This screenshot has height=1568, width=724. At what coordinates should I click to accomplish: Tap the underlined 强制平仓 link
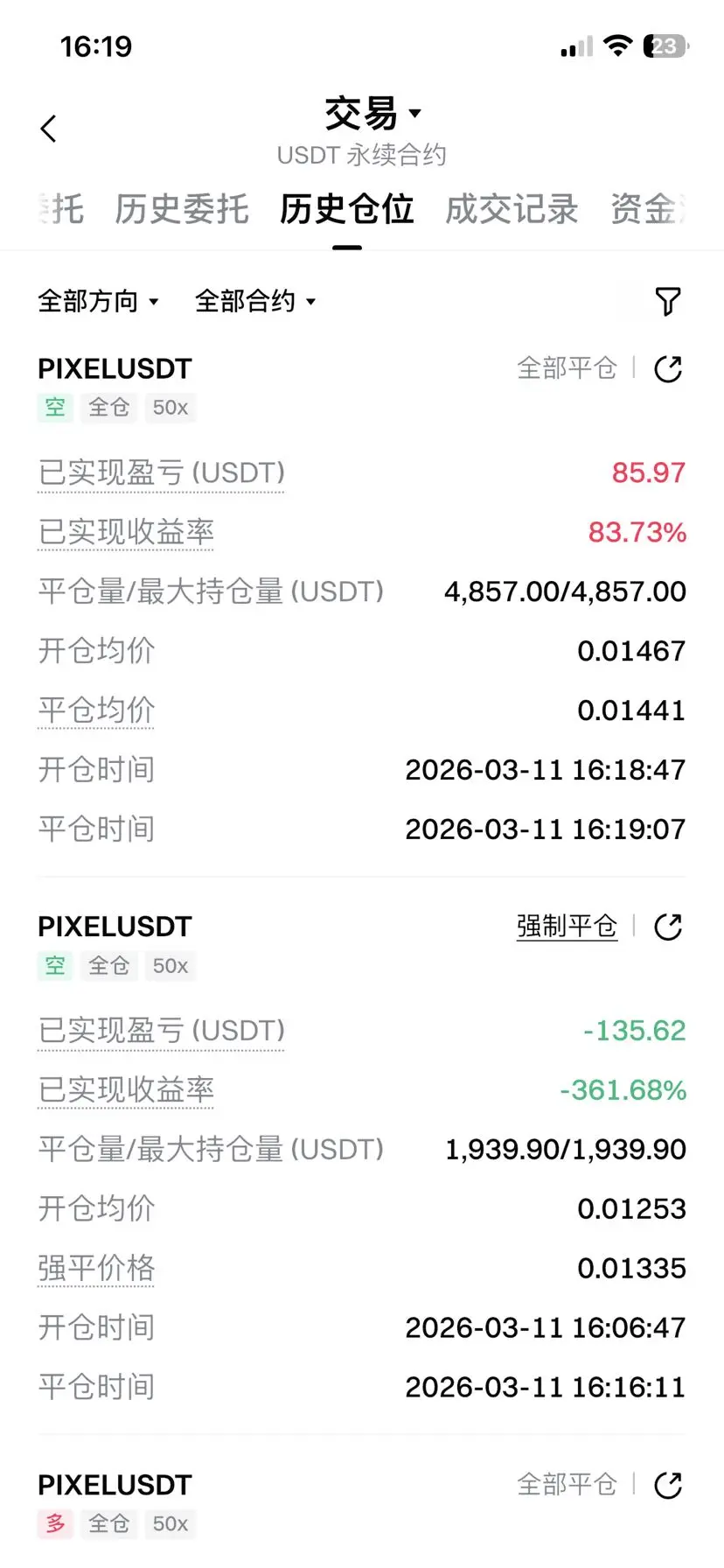click(567, 927)
